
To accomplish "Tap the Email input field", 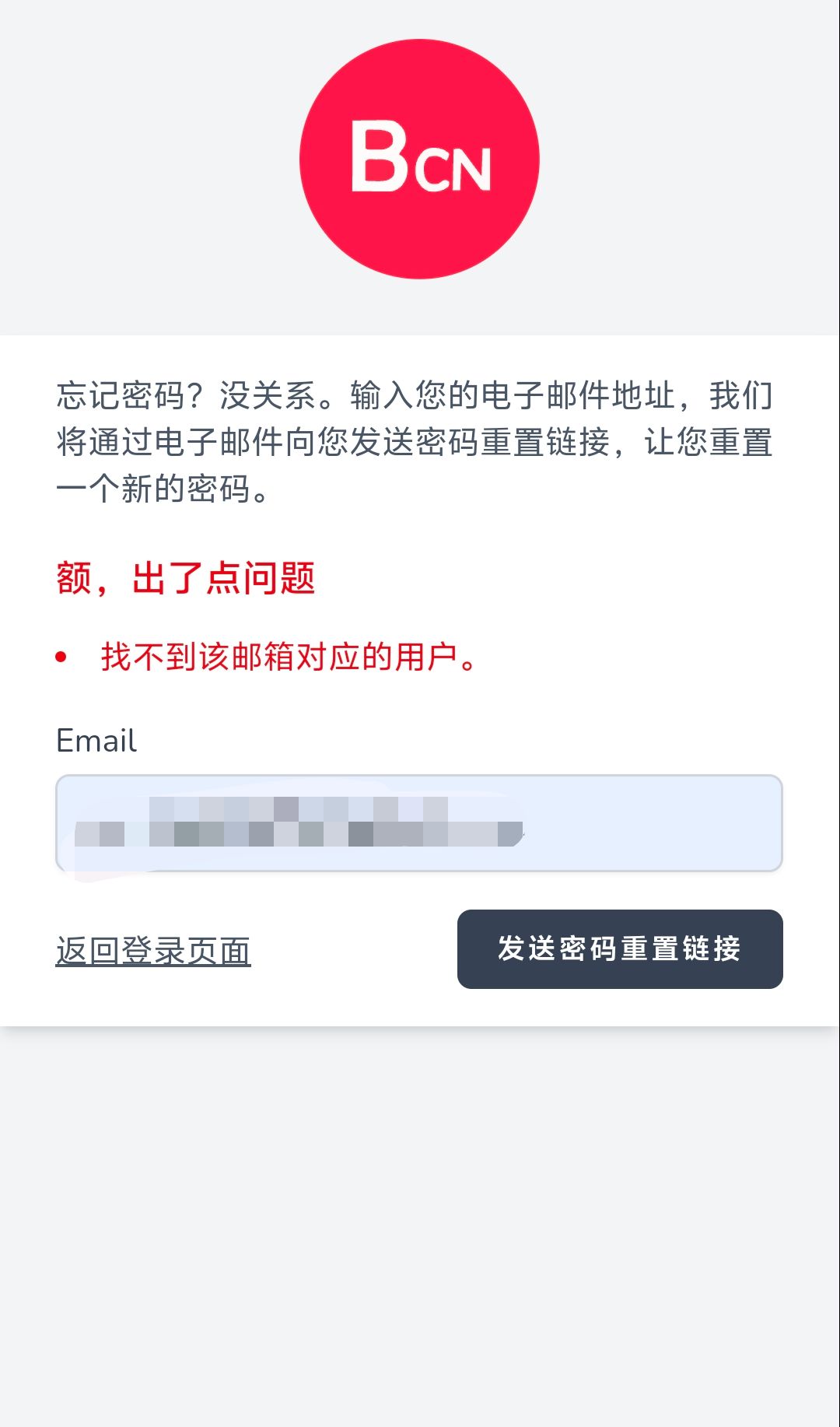I will (x=418, y=822).
